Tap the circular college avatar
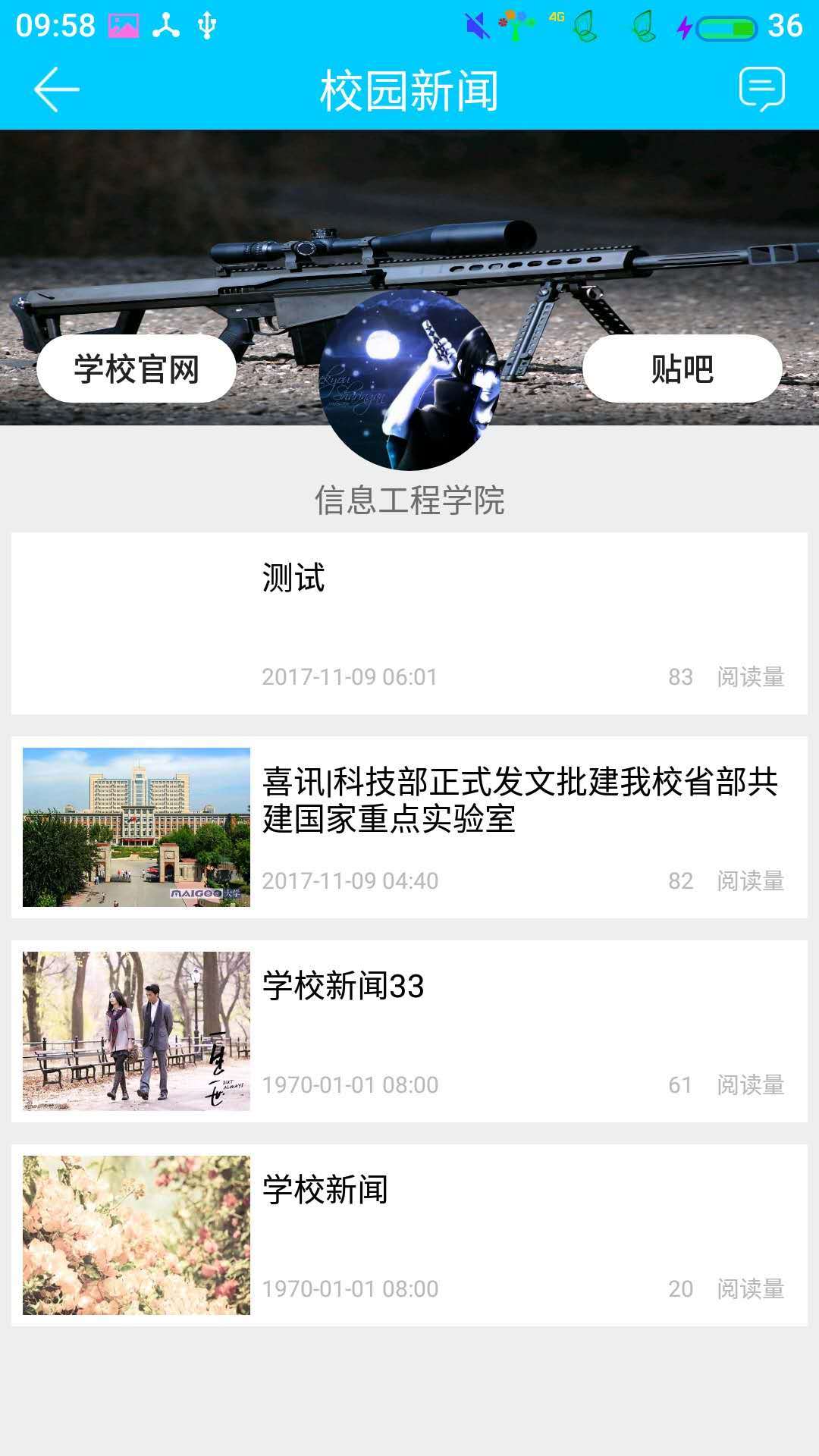Image resolution: width=819 pixels, height=1456 pixels. [409, 379]
